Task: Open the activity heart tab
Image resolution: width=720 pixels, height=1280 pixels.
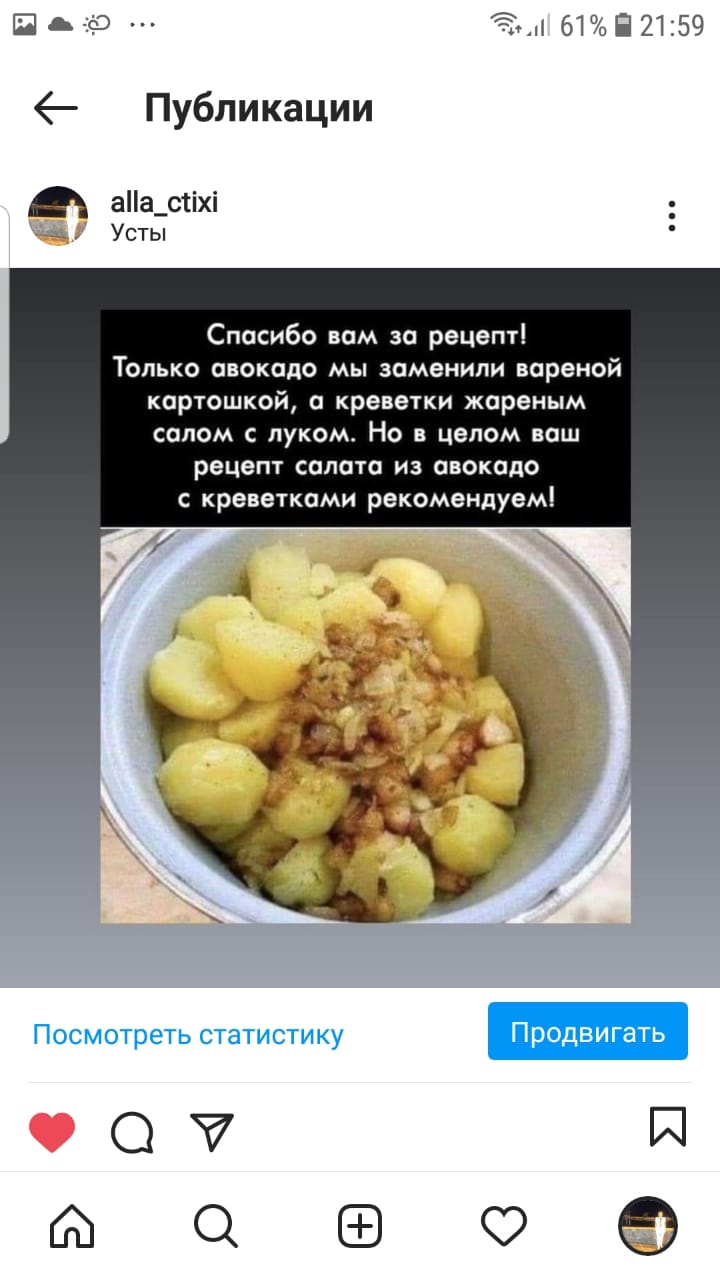Action: (503, 1225)
